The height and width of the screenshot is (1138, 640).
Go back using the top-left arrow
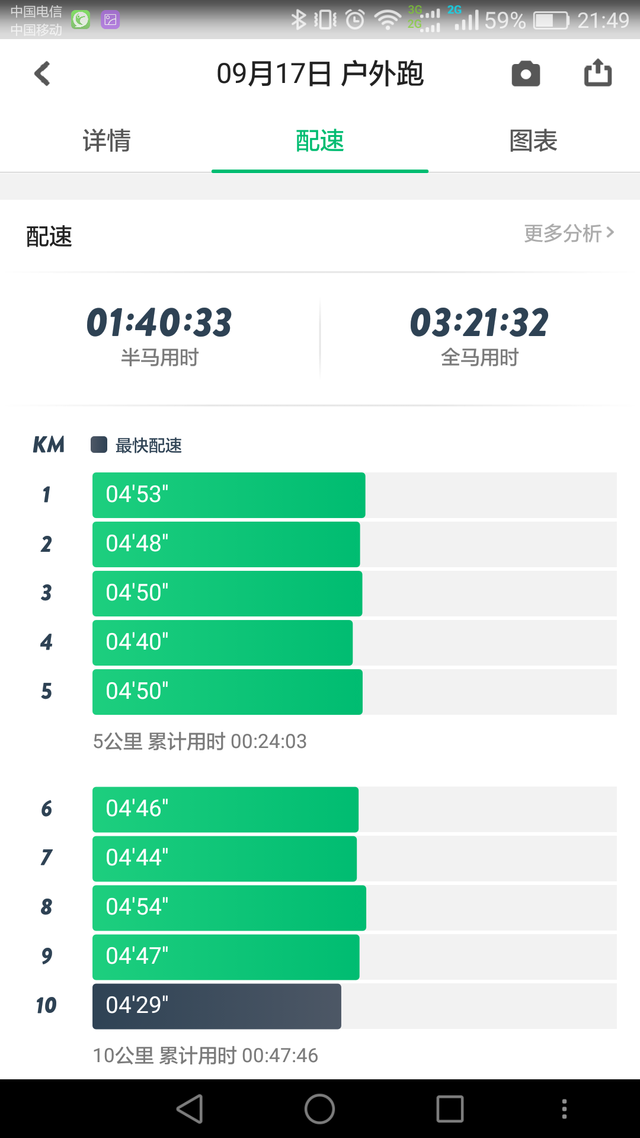[42, 73]
